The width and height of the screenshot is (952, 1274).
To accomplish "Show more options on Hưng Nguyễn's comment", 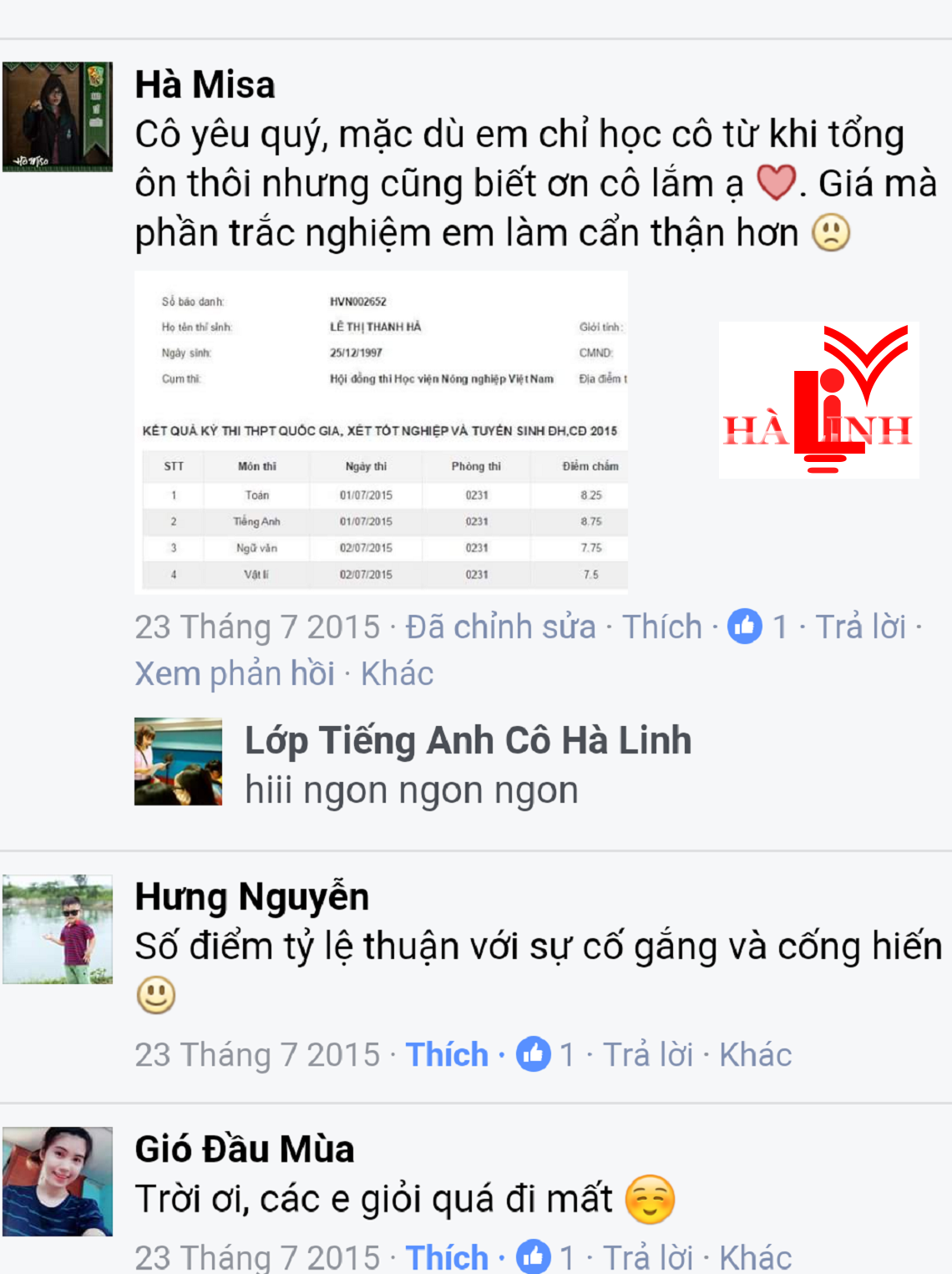I will 755,1054.
